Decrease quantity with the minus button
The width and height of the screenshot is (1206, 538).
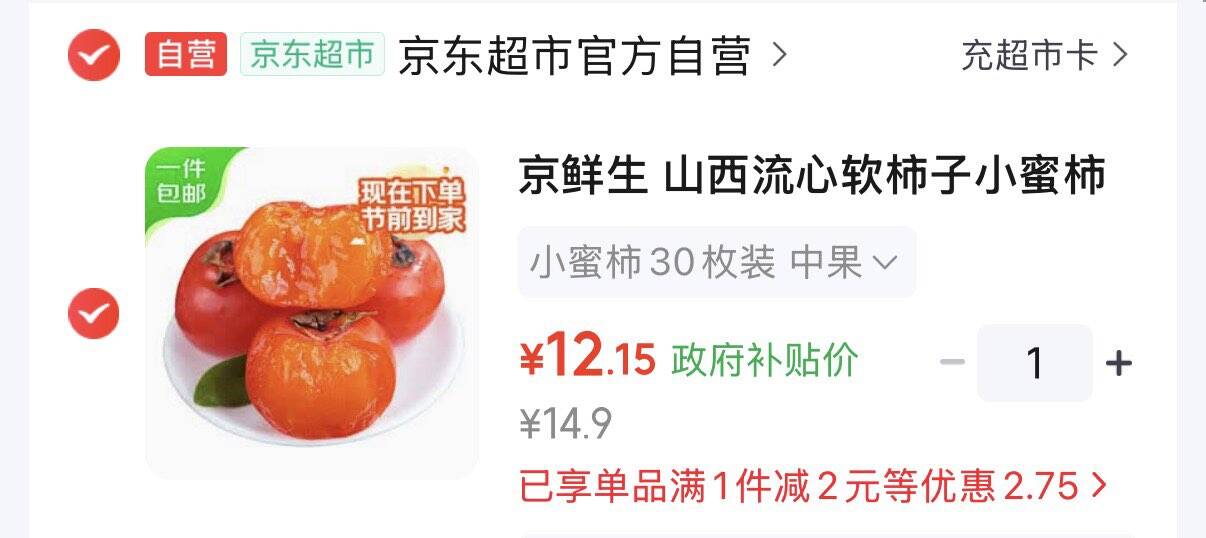952,362
